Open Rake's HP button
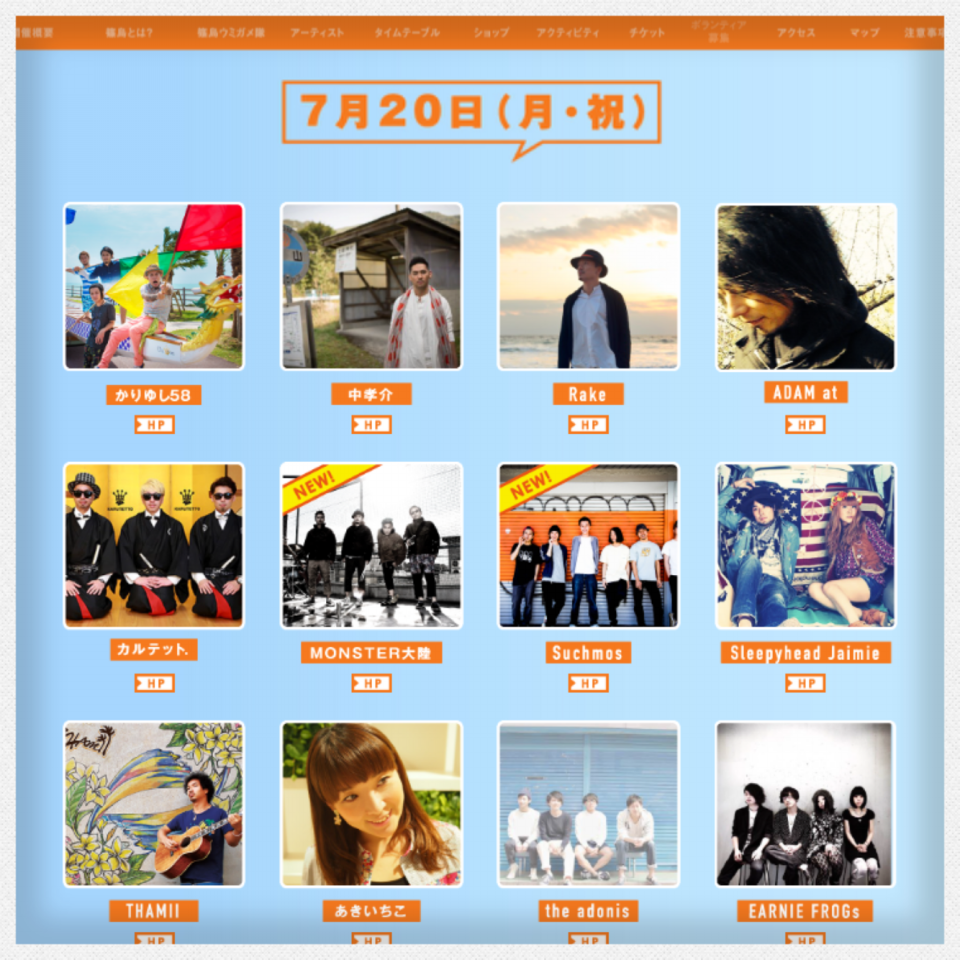The image size is (960, 960). click(588, 425)
